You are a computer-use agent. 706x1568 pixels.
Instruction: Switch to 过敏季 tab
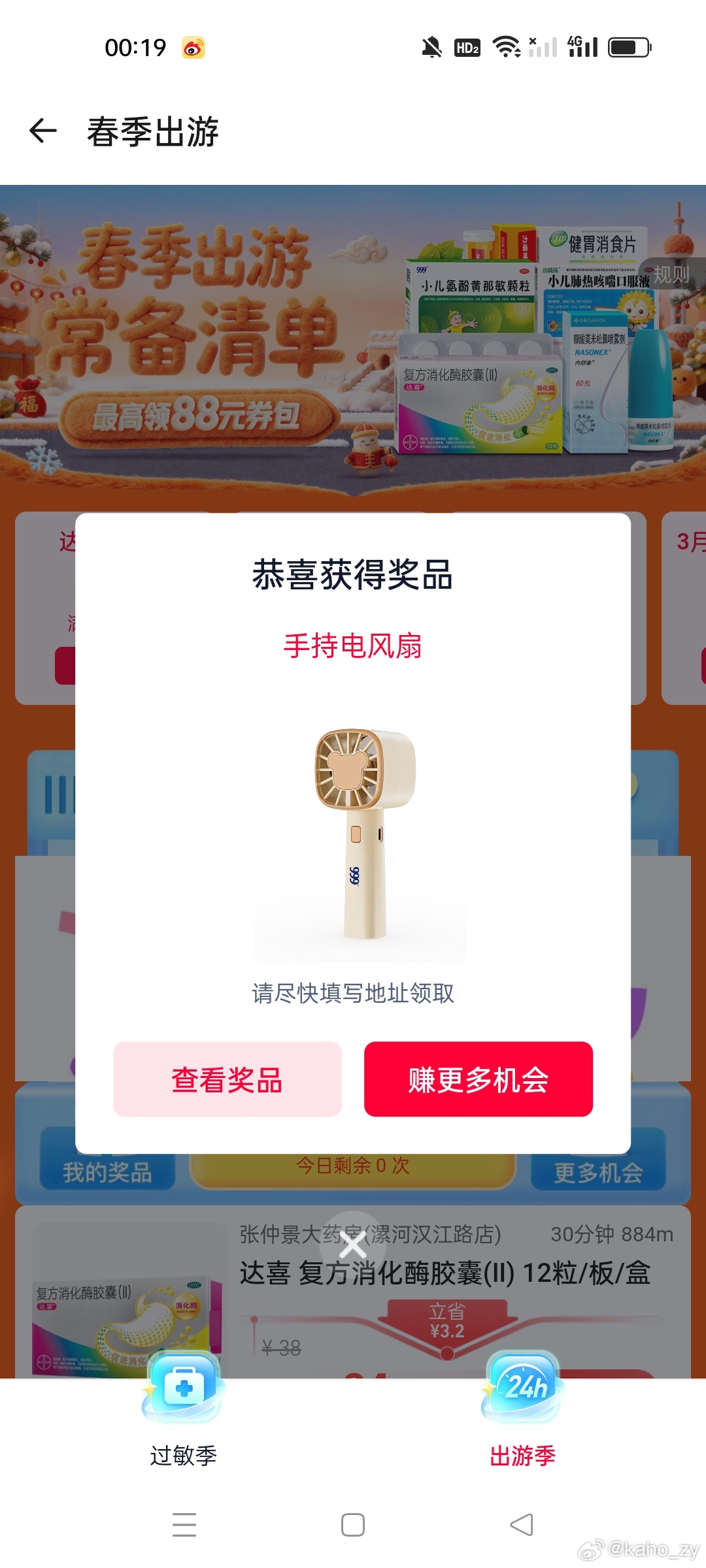point(184,1411)
